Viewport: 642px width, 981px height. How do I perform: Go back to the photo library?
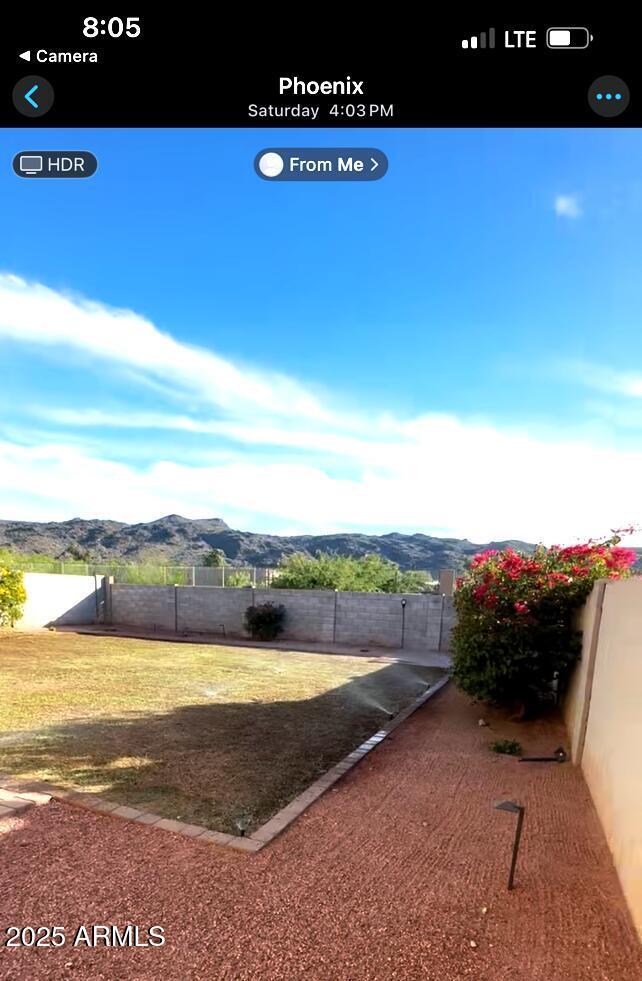click(x=32, y=97)
